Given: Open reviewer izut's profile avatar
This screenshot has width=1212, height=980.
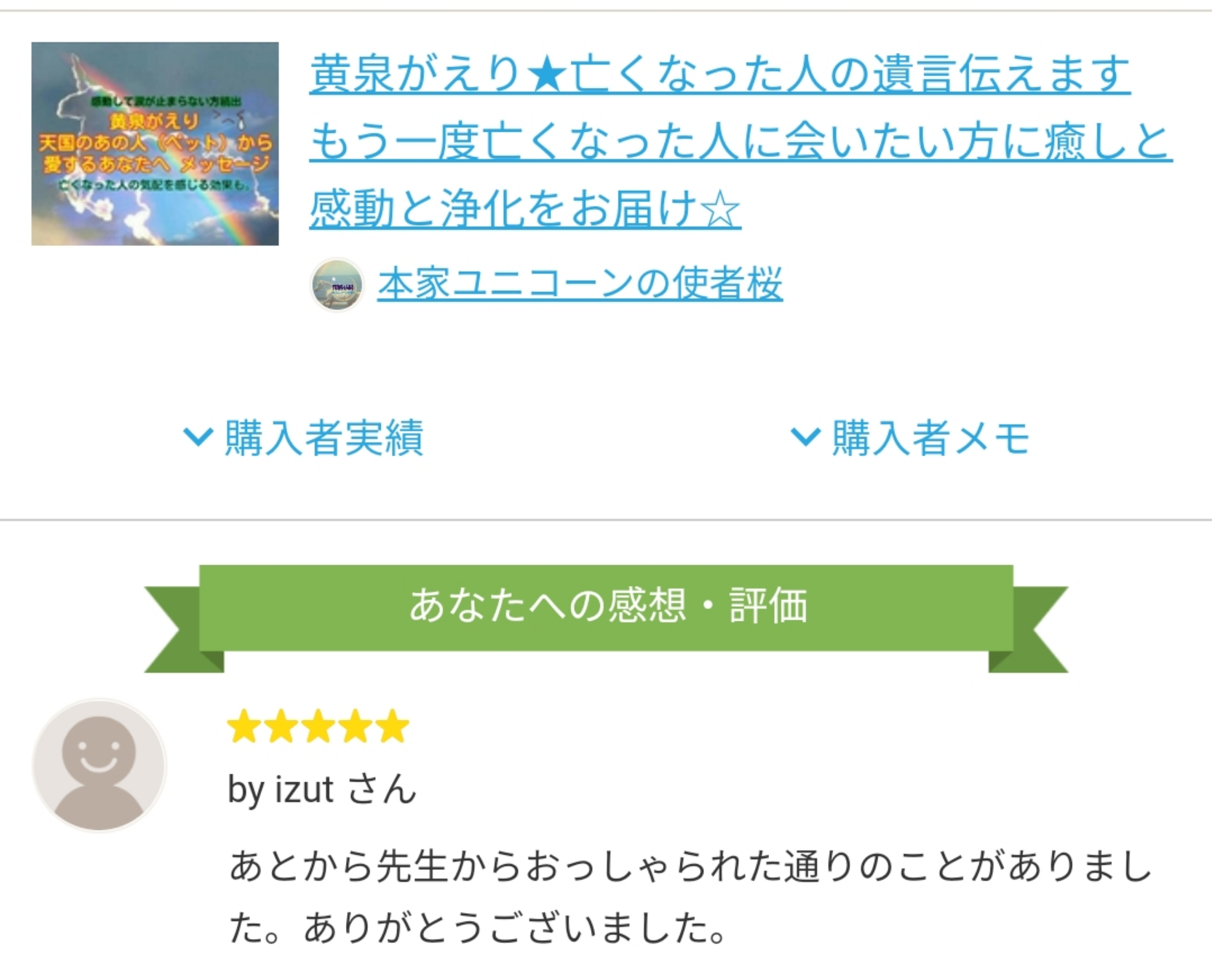Looking at the screenshot, I should pyautogui.click(x=99, y=765).
